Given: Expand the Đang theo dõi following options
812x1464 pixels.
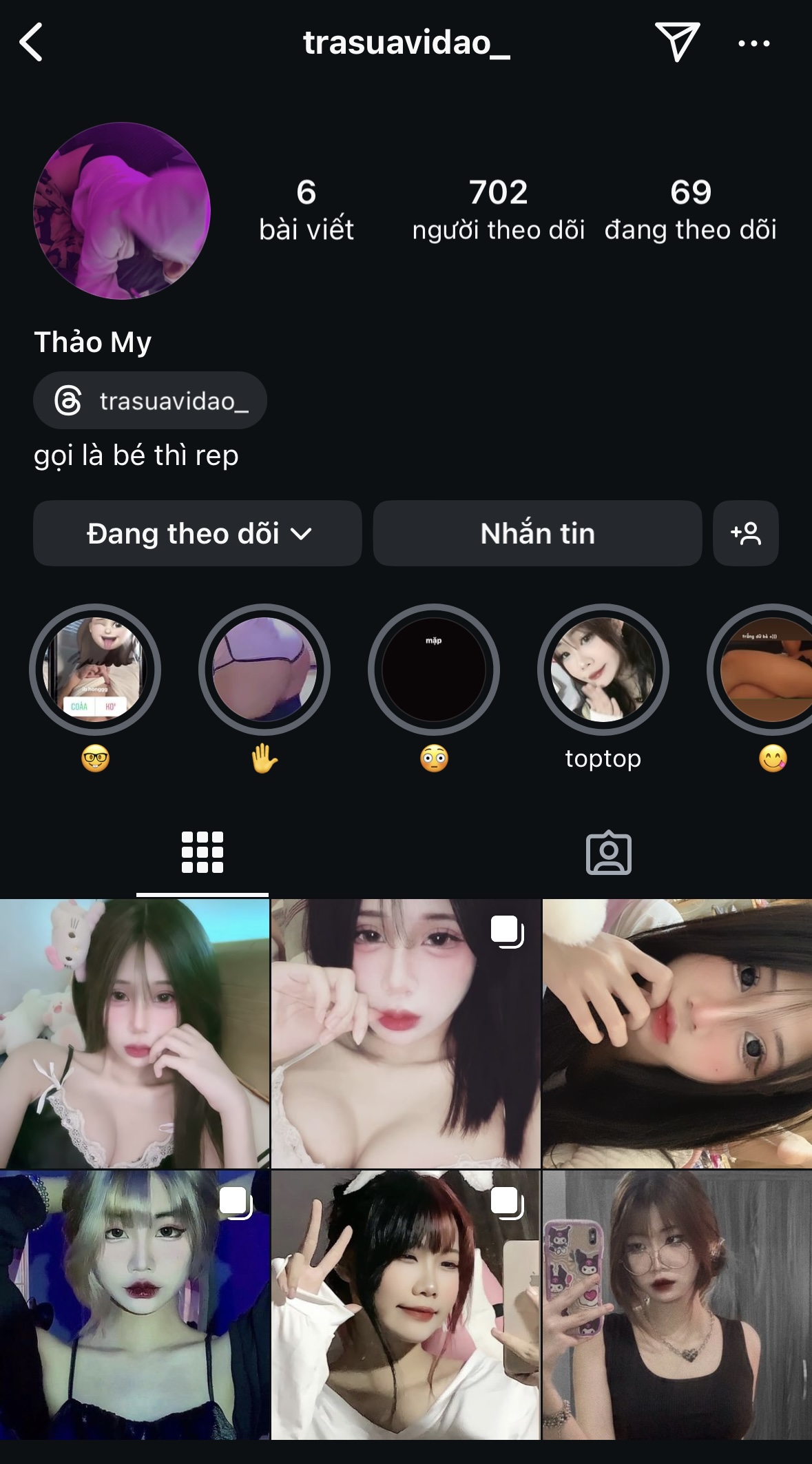Looking at the screenshot, I should tap(198, 533).
